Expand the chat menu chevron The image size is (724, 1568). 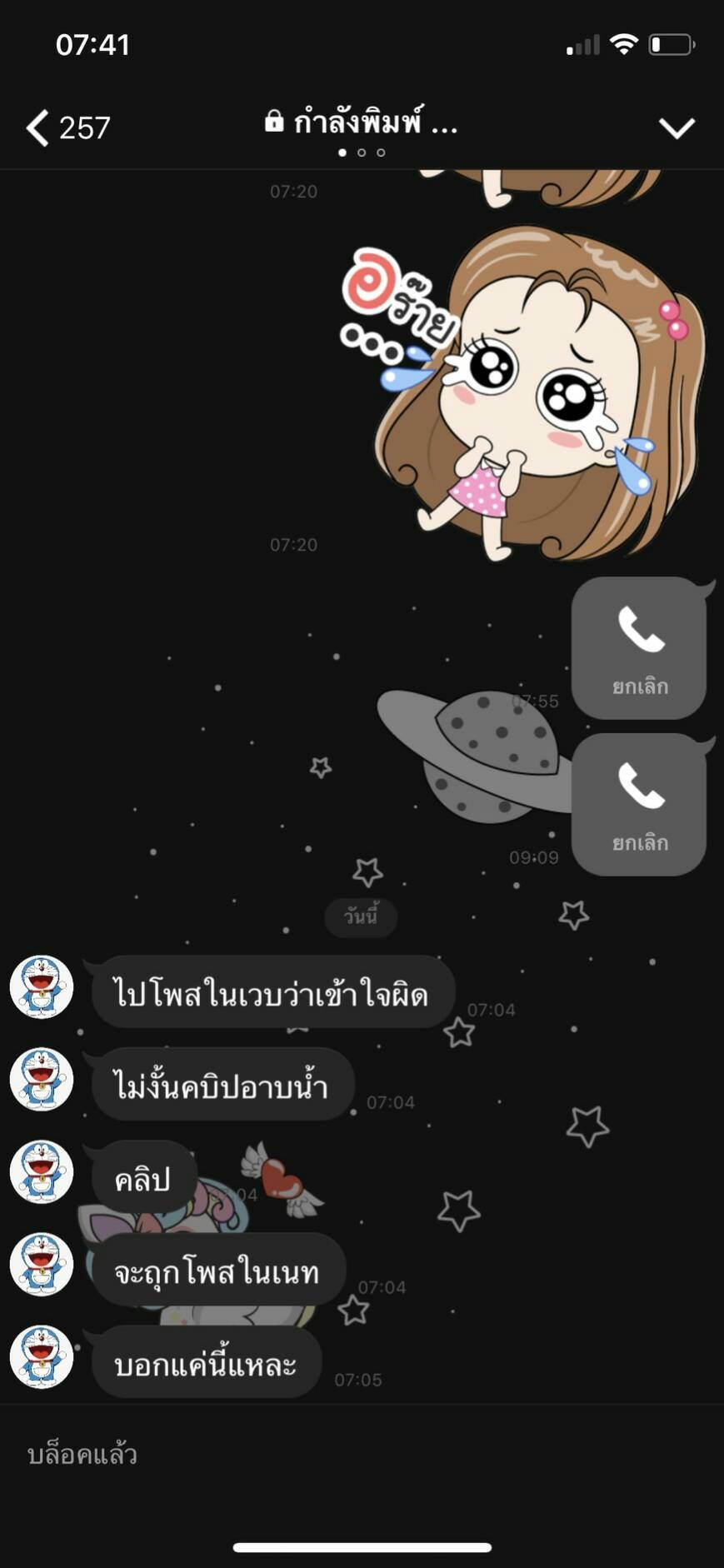(x=677, y=127)
